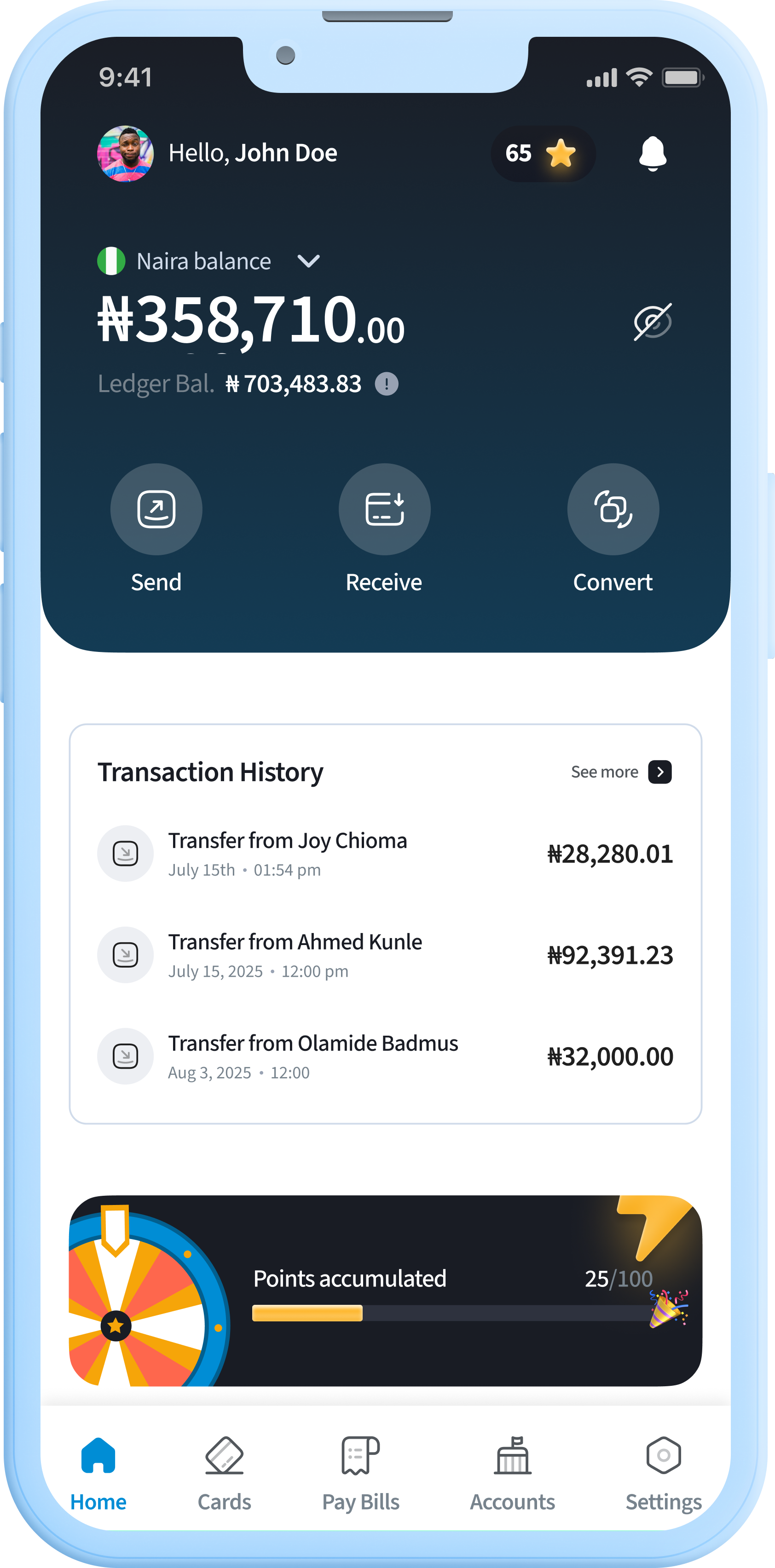Viewport: 775px width, 1568px height.
Task: Open the Pay Bills tab
Action: coord(360,1474)
